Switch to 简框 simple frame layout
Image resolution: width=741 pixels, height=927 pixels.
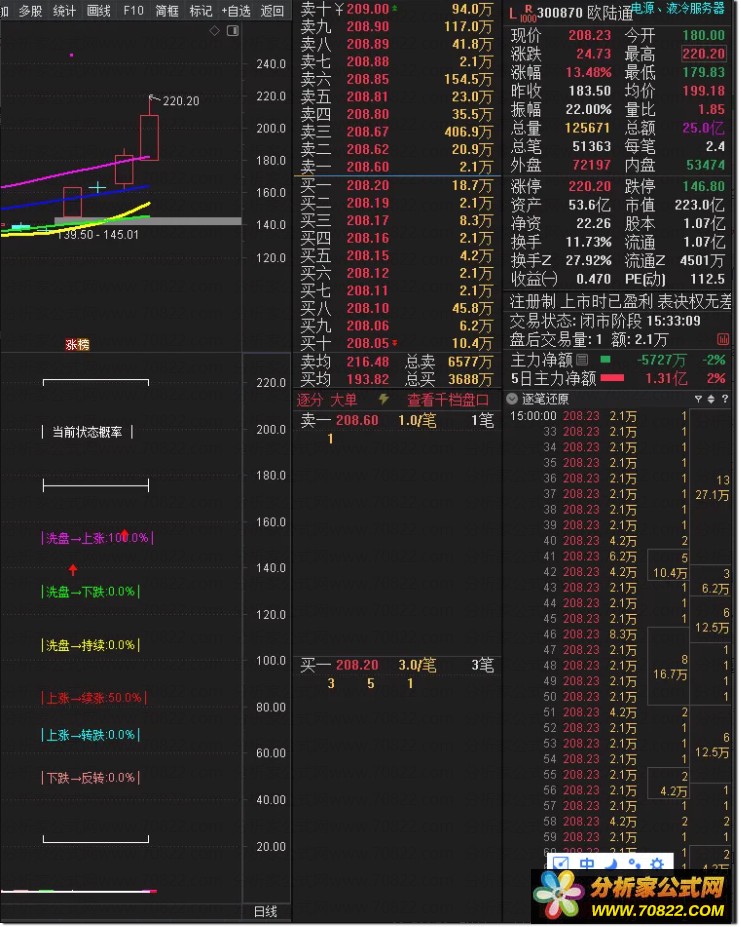(167, 11)
